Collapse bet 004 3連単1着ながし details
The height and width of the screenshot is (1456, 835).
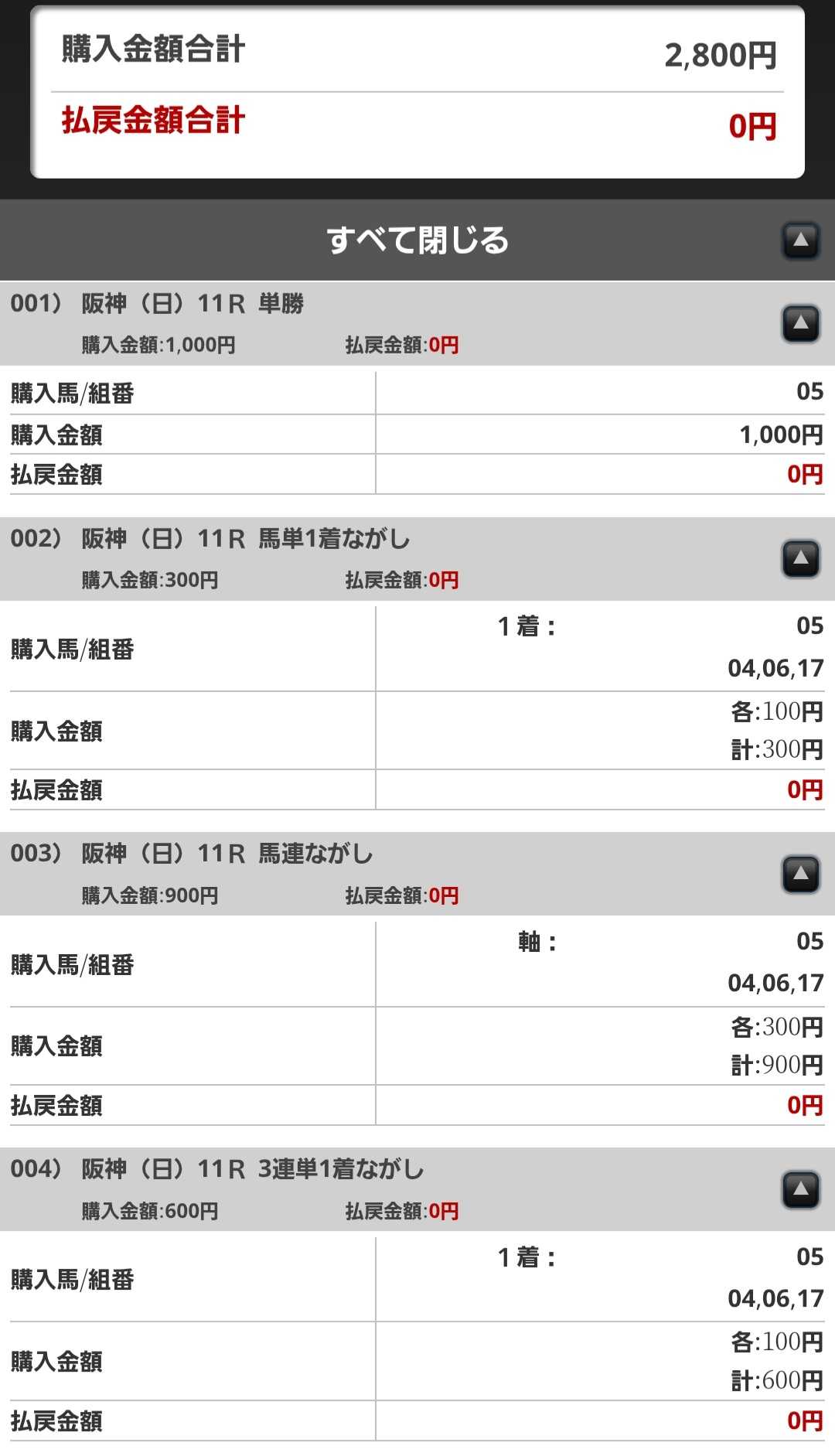click(x=800, y=1189)
